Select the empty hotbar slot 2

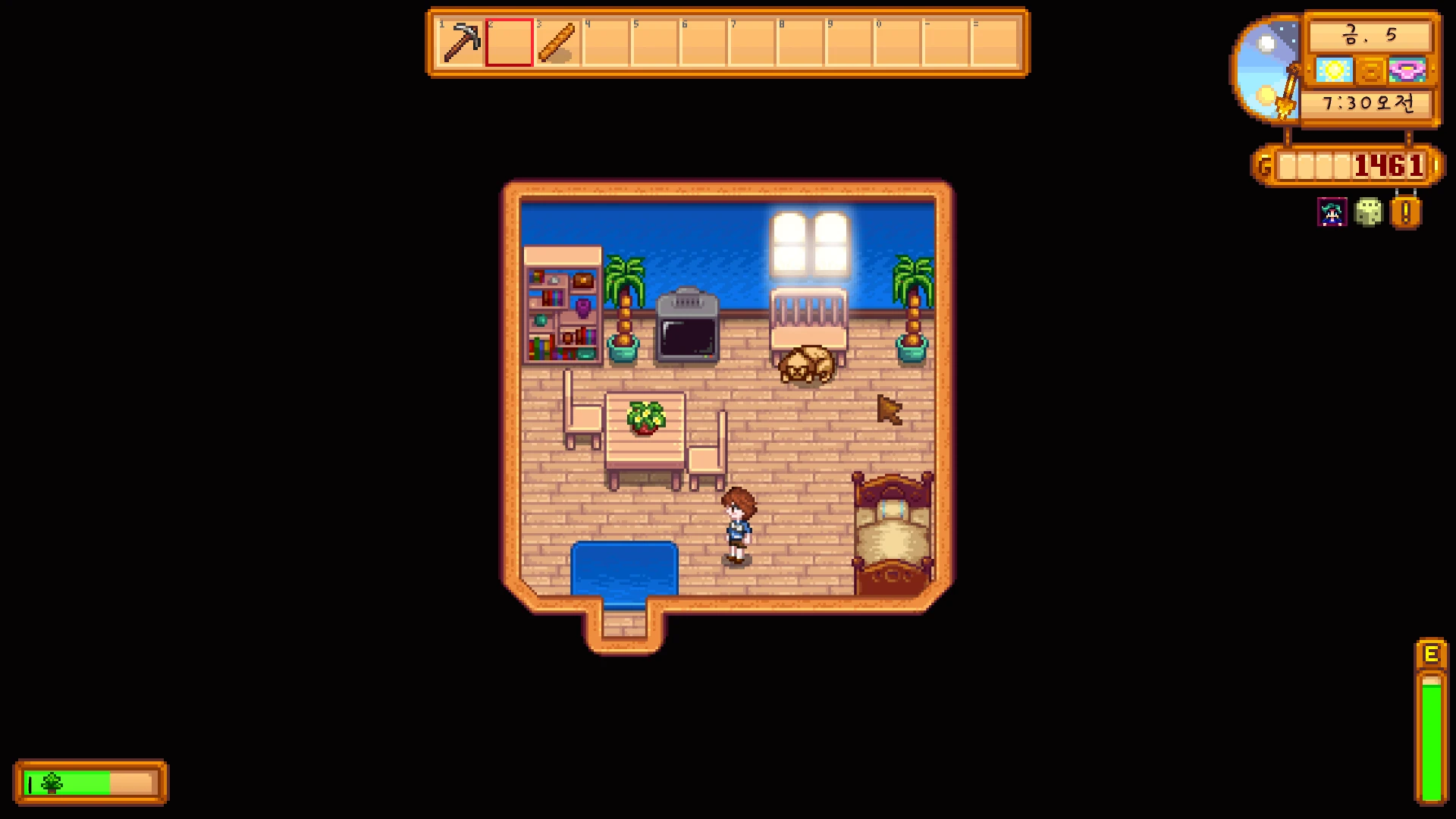click(510, 42)
